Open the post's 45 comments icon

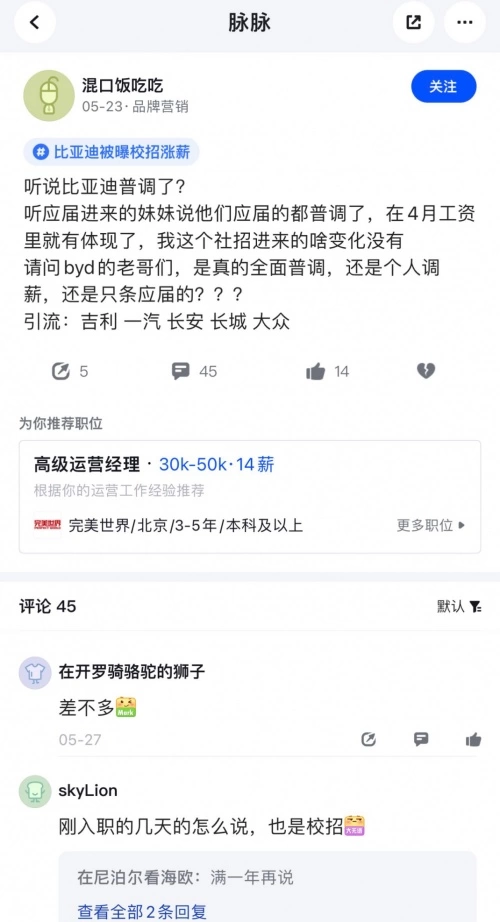(x=194, y=371)
